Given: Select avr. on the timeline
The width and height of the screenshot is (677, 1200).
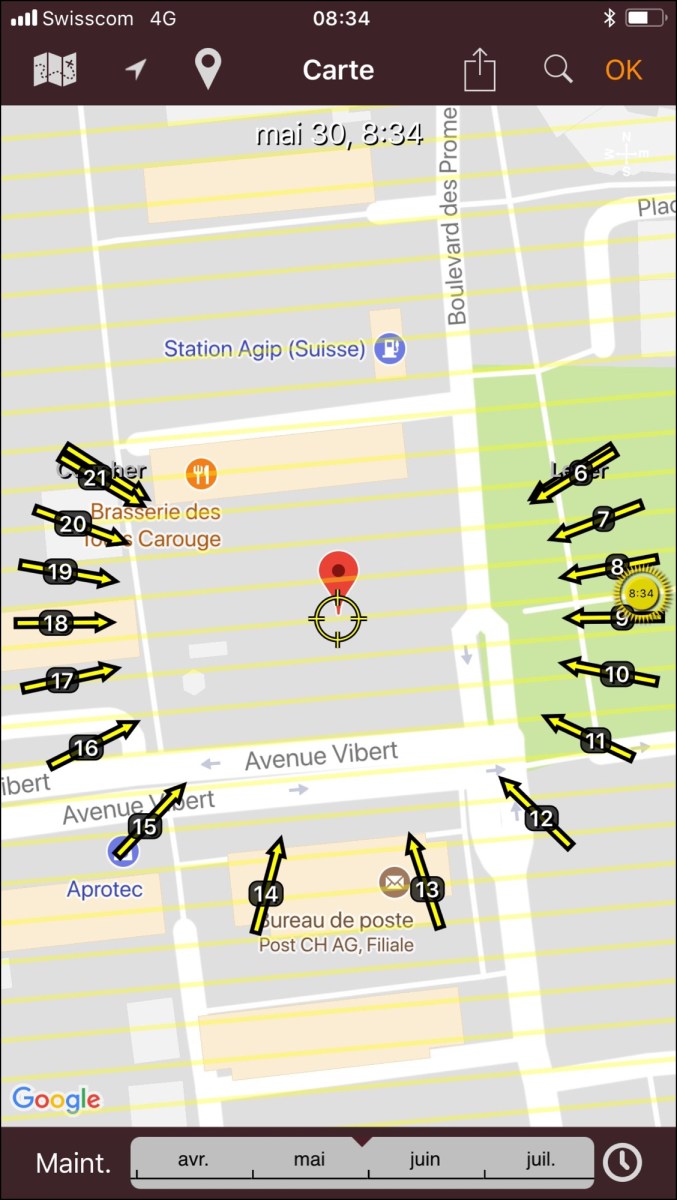Looking at the screenshot, I should point(193,1160).
